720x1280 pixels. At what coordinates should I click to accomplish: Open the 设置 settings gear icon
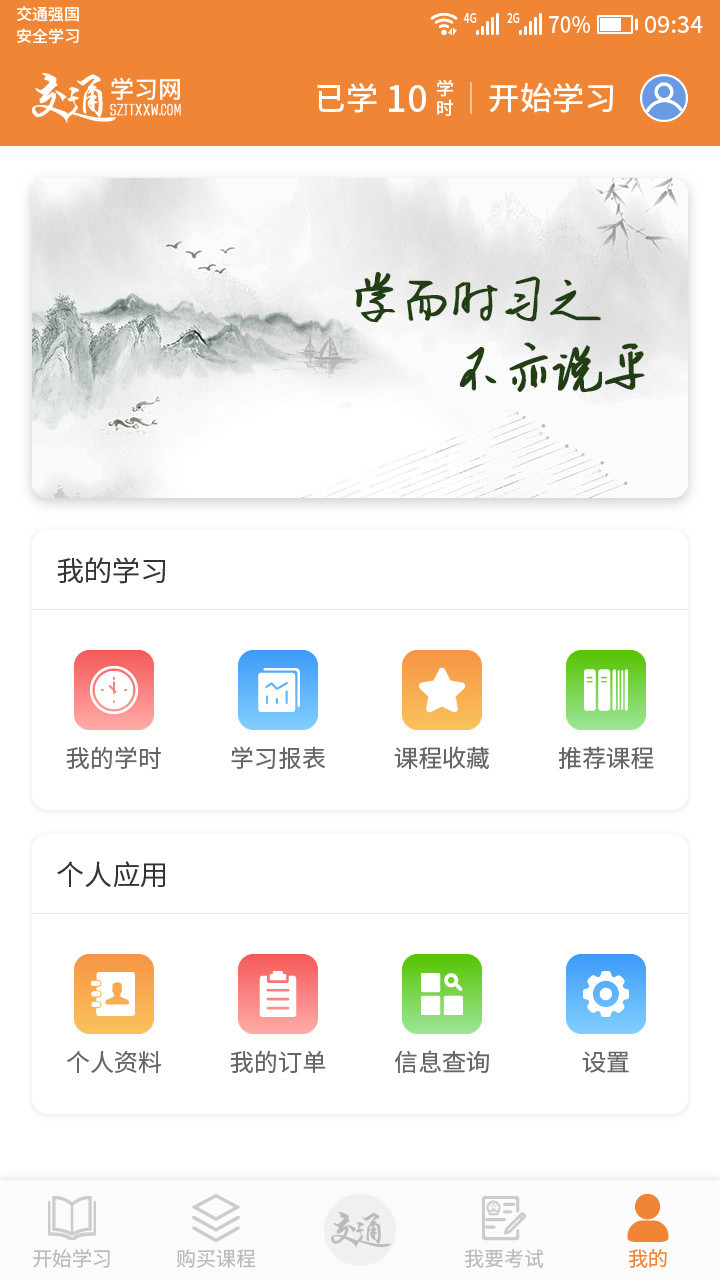[x=606, y=994]
